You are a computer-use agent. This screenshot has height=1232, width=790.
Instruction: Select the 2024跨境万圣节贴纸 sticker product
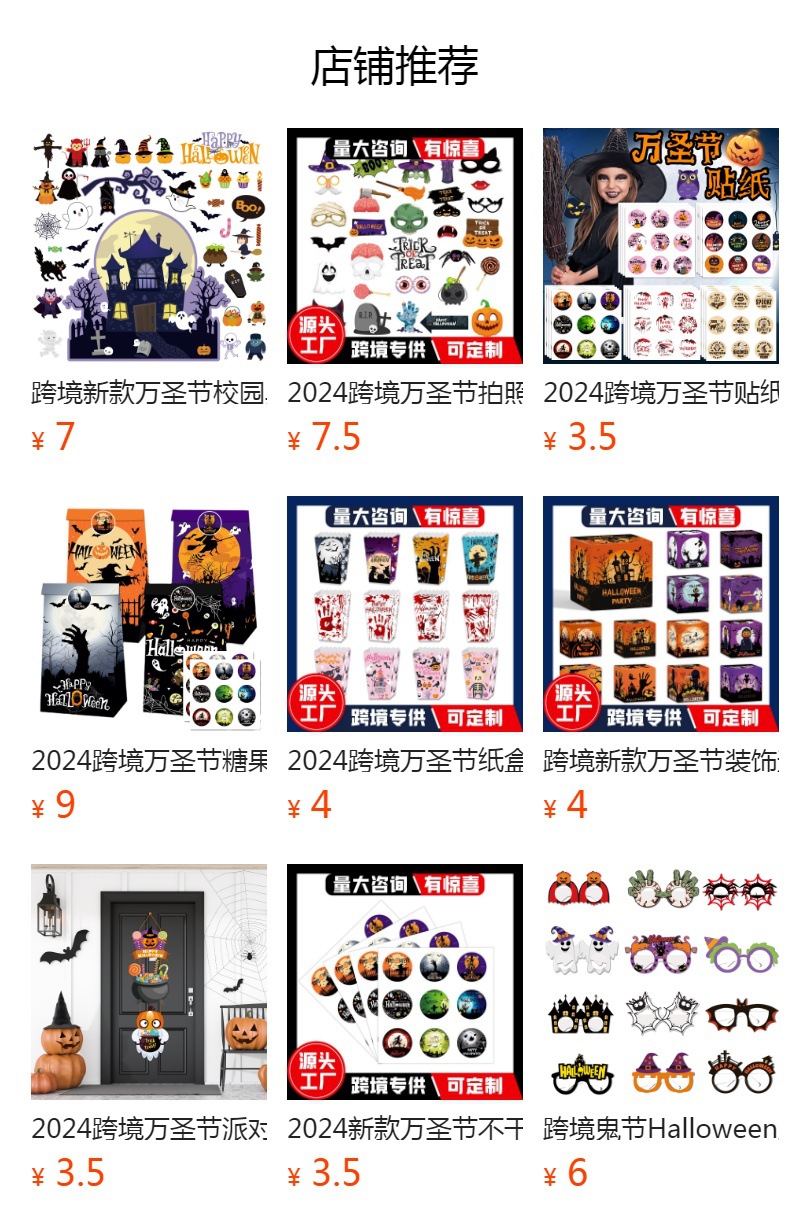tap(661, 246)
